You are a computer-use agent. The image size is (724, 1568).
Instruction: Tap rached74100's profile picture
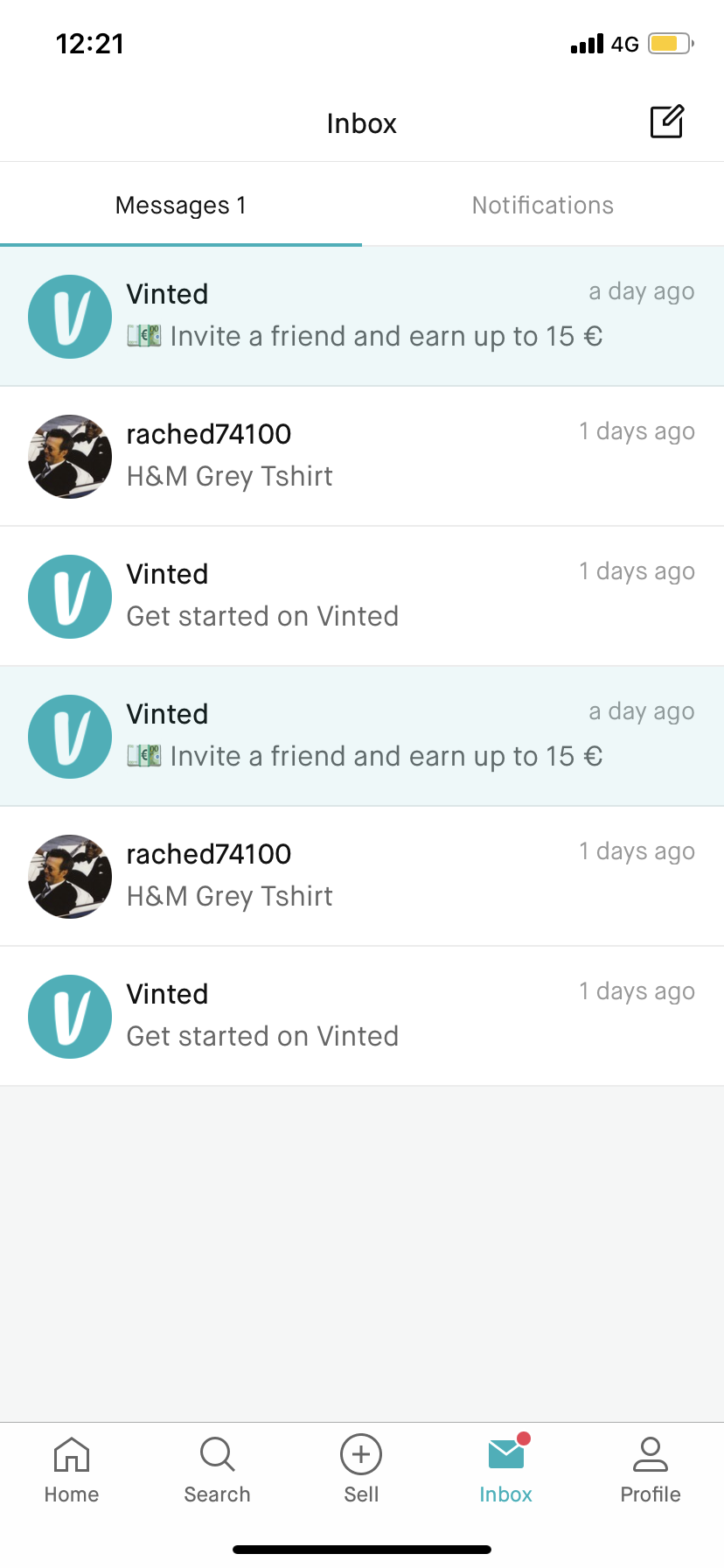pos(70,456)
